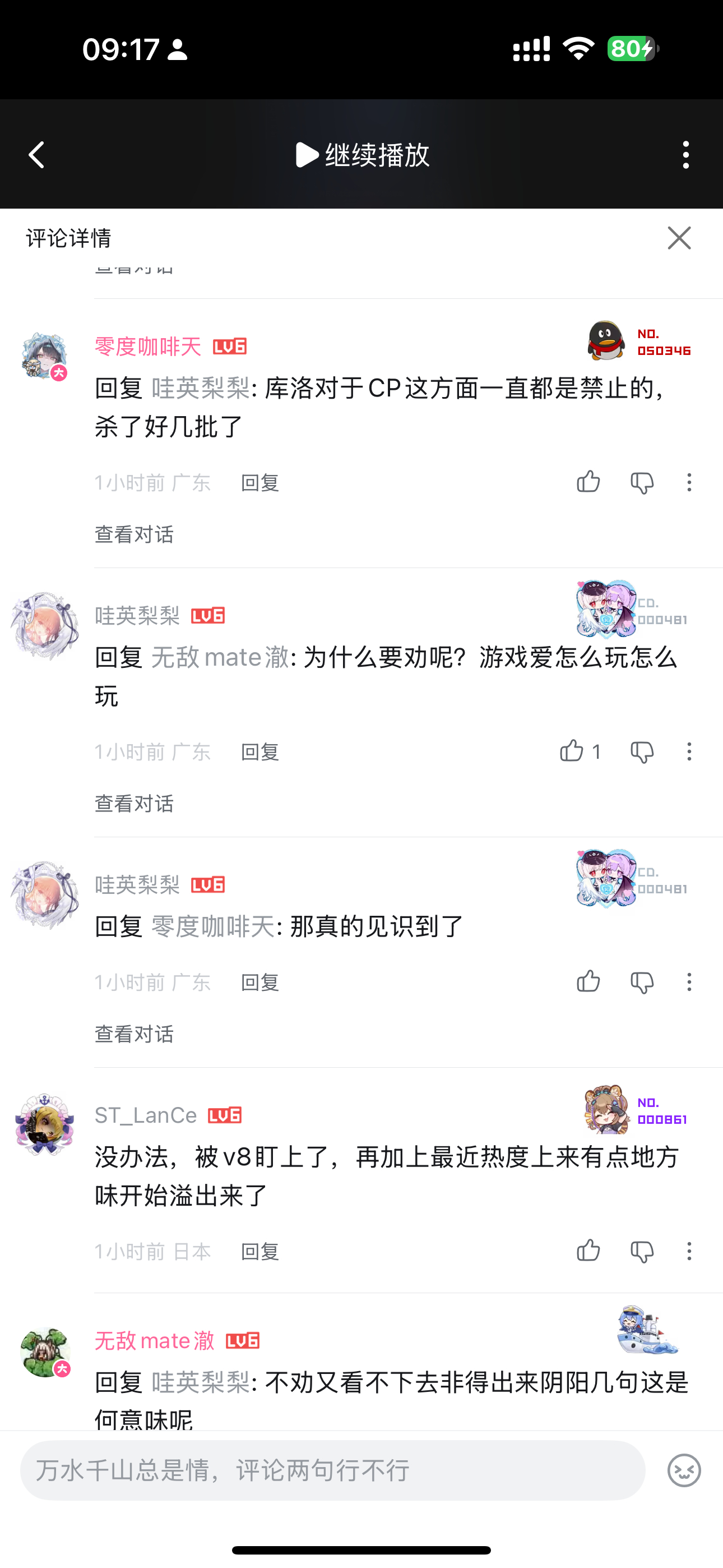
Task: Open ST_LanCe's profile avatar
Action: (x=44, y=1124)
